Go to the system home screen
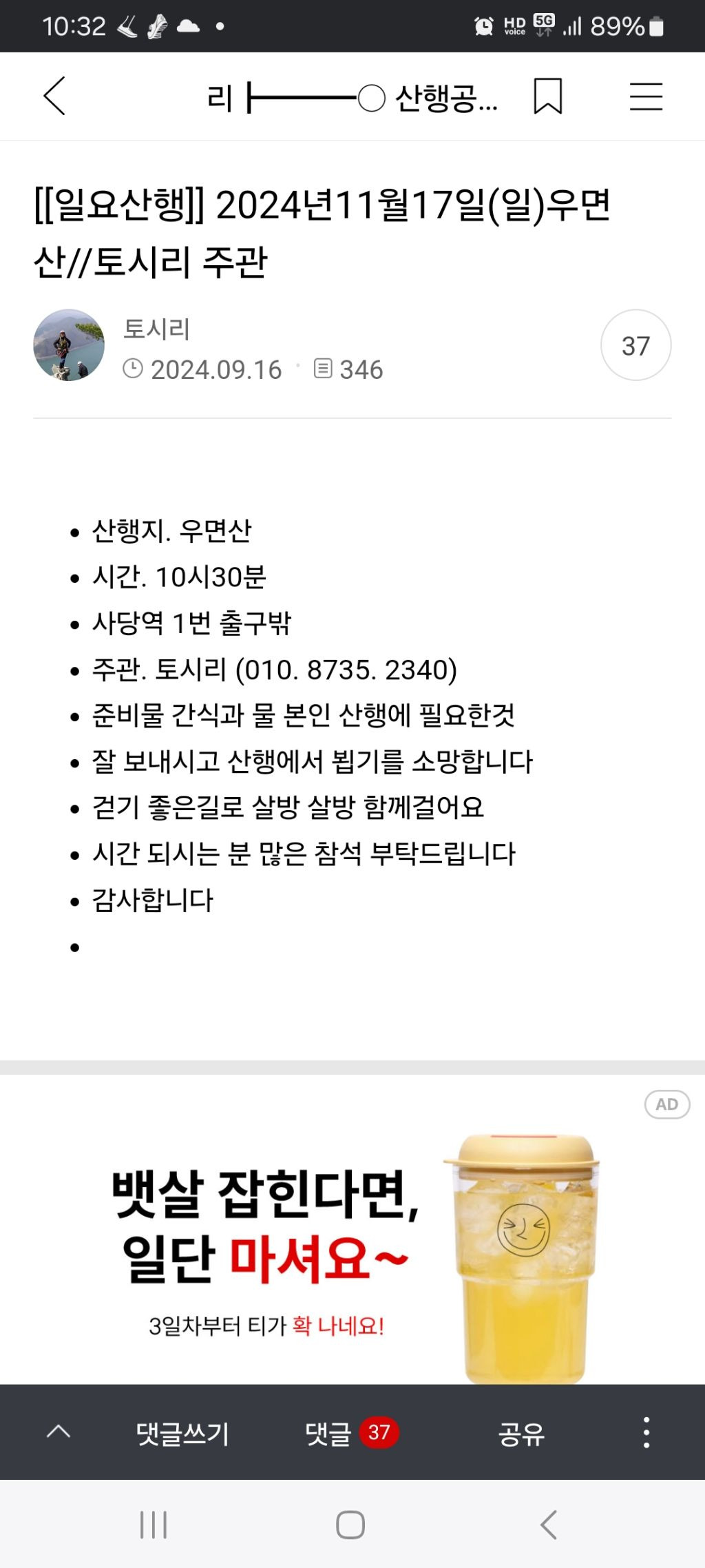 point(350,1525)
